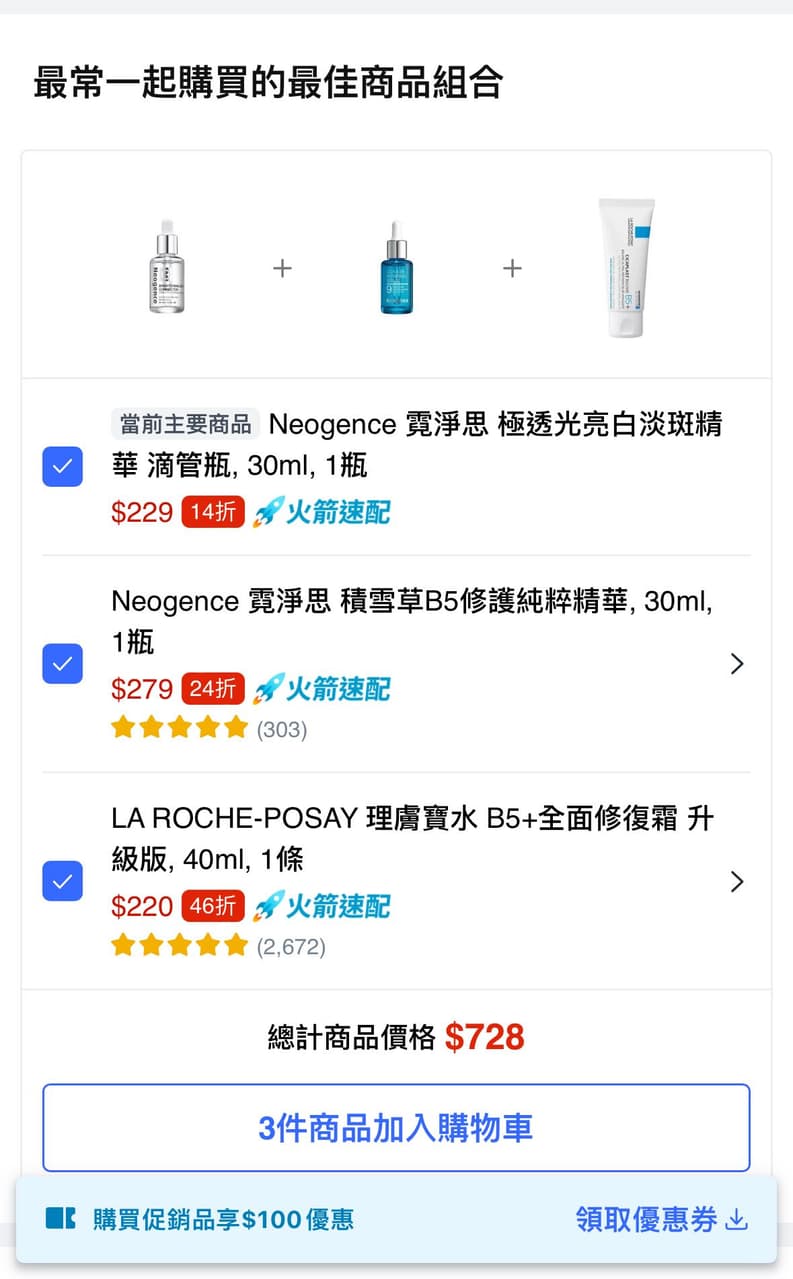Uncheck the Neogence 極透光亮白淡斑精華 checkbox
793x1279 pixels.
pos(62,466)
